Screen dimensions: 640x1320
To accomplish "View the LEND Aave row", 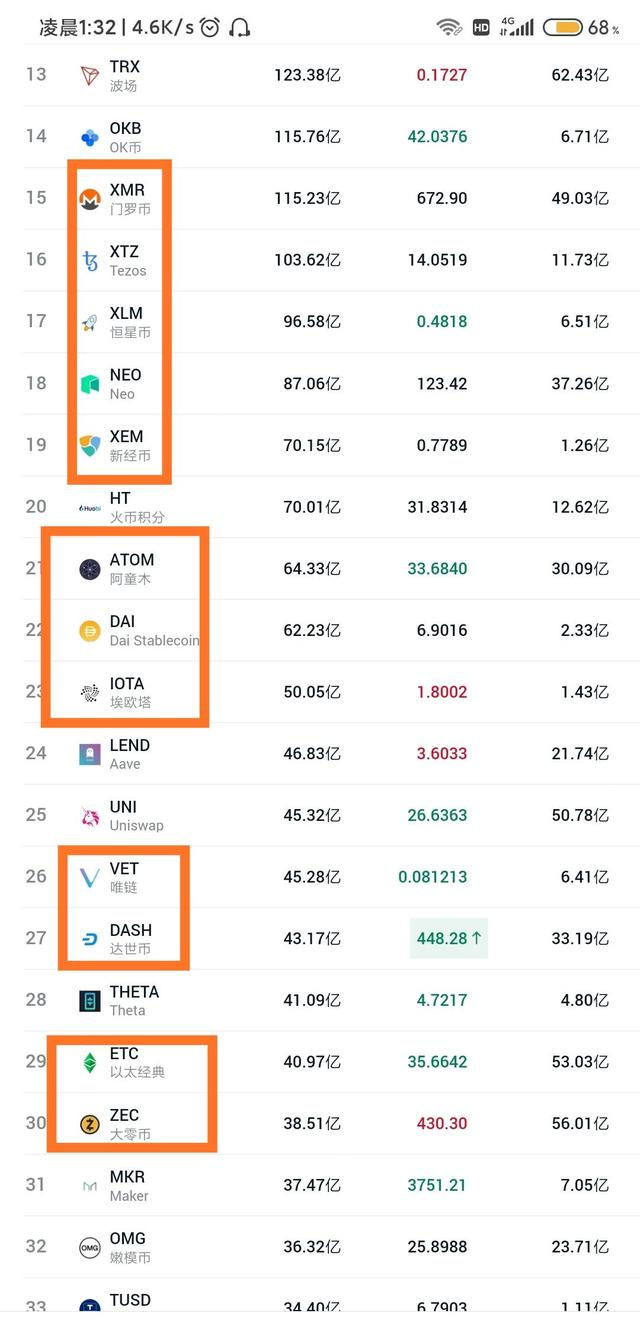I will click(x=320, y=754).
